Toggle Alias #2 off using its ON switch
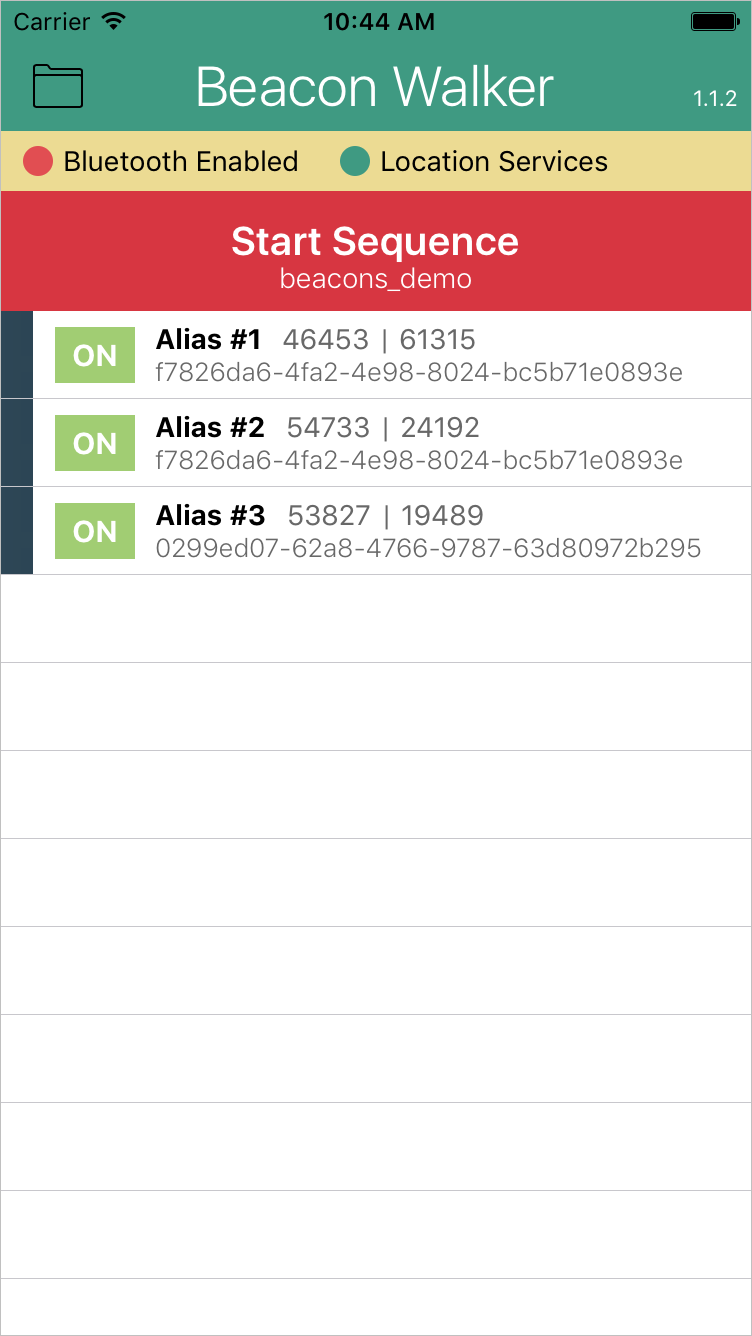Viewport: 752px width, 1336px height. coord(94,442)
